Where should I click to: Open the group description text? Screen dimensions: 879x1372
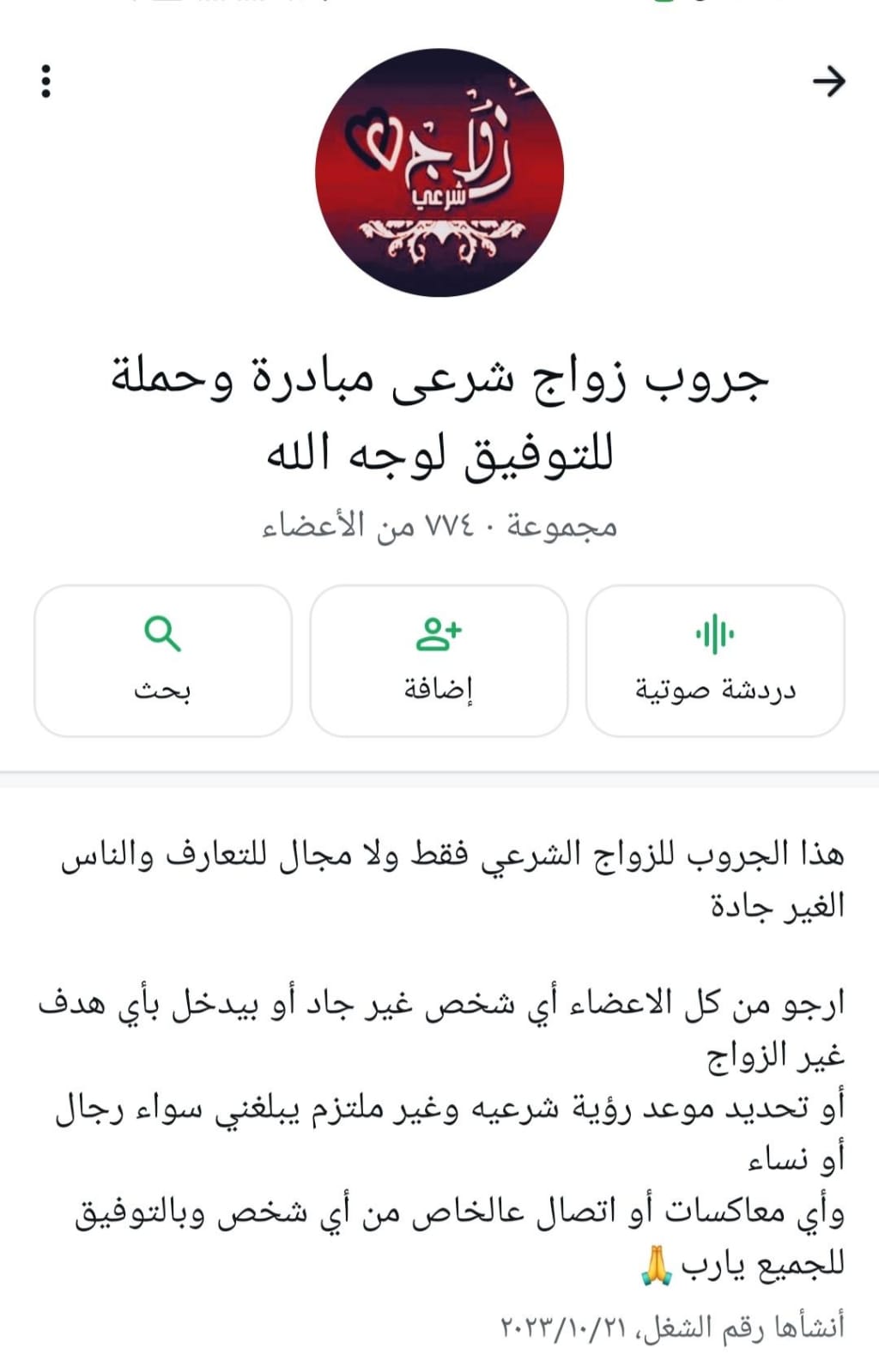(x=446, y=1055)
